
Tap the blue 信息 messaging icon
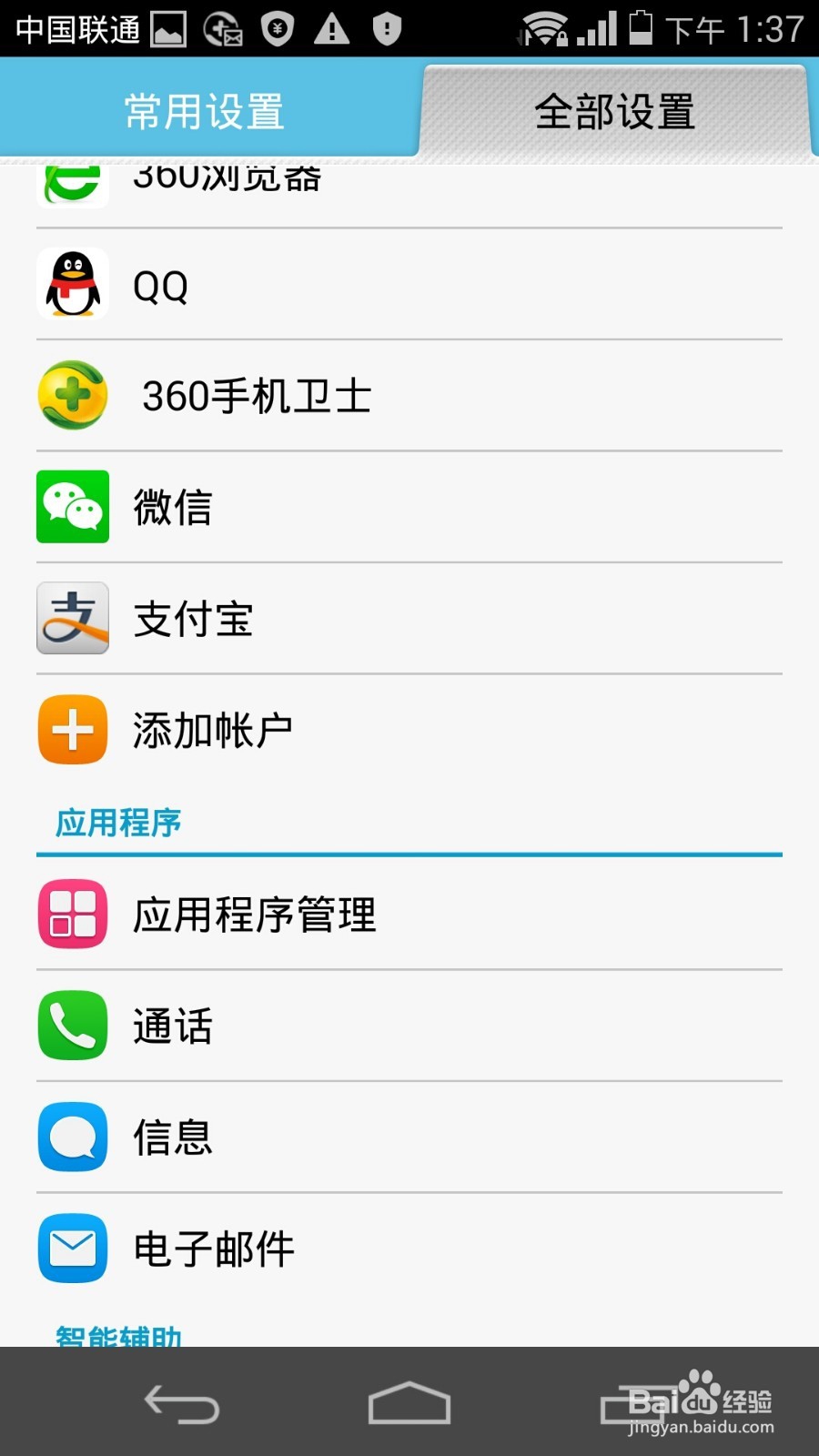click(72, 1137)
